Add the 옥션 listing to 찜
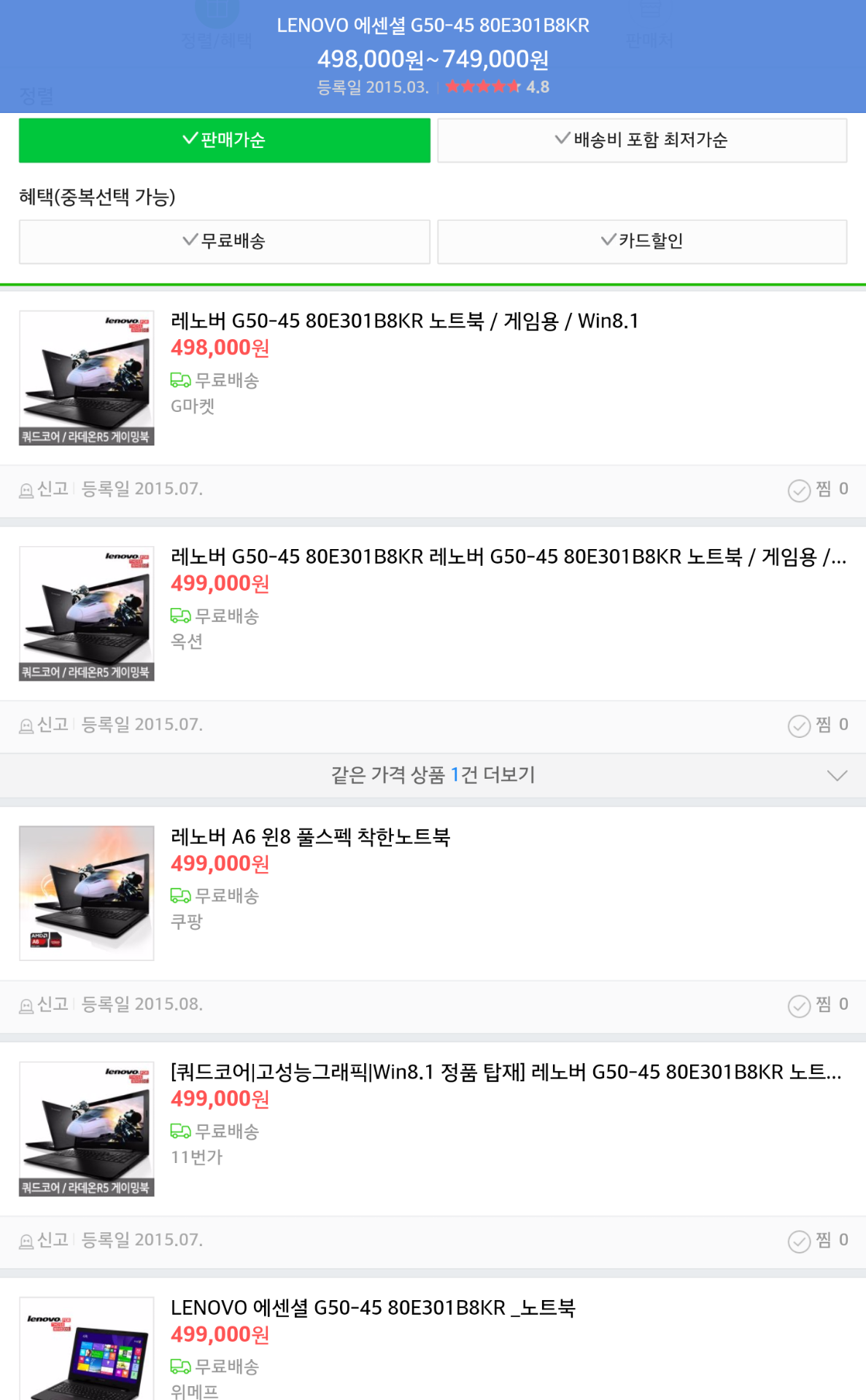The width and height of the screenshot is (866, 1400). tap(817, 725)
